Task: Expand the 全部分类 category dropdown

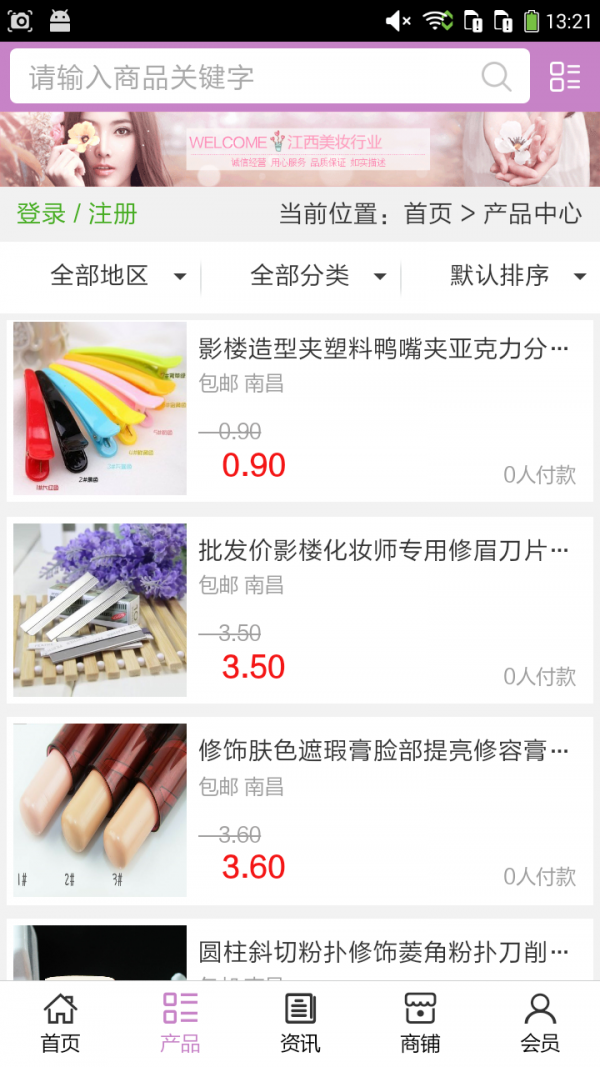Action: click(x=318, y=276)
